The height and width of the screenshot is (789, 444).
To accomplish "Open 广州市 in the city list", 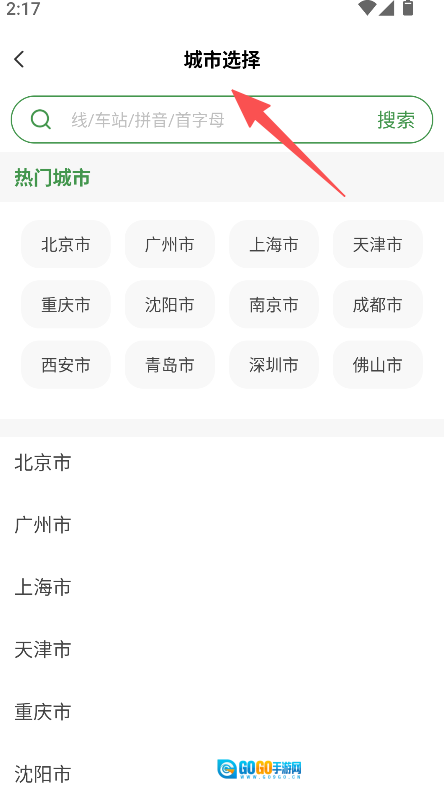I will 222,525.
